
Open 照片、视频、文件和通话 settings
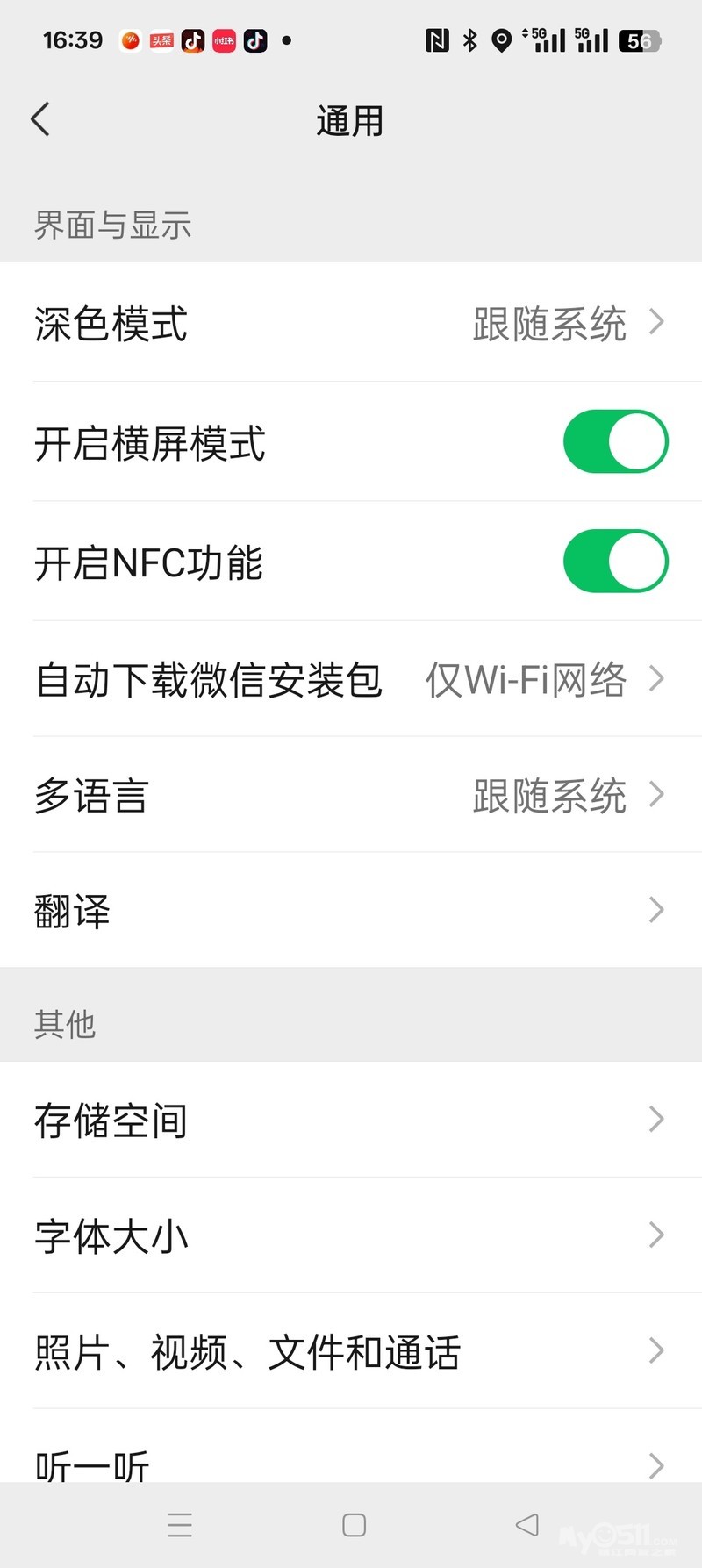pos(351,1351)
